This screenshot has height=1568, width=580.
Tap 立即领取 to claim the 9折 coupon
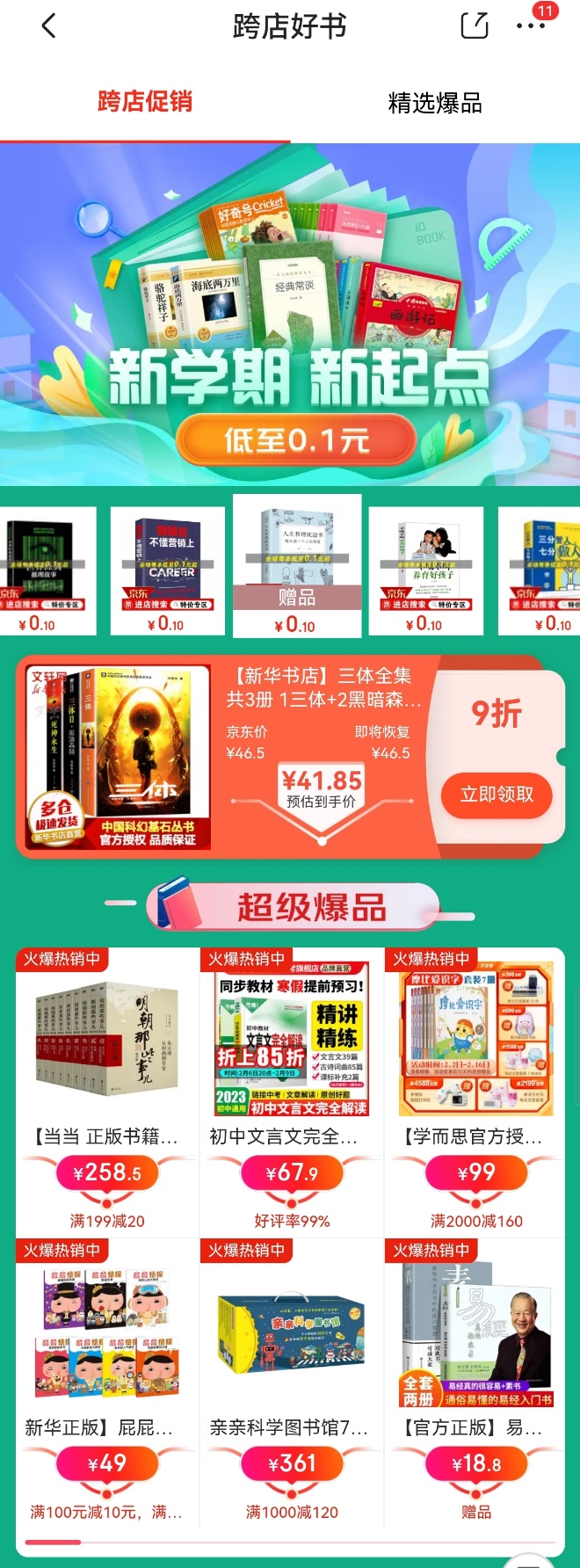pyautogui.click(x=497, y=795)
